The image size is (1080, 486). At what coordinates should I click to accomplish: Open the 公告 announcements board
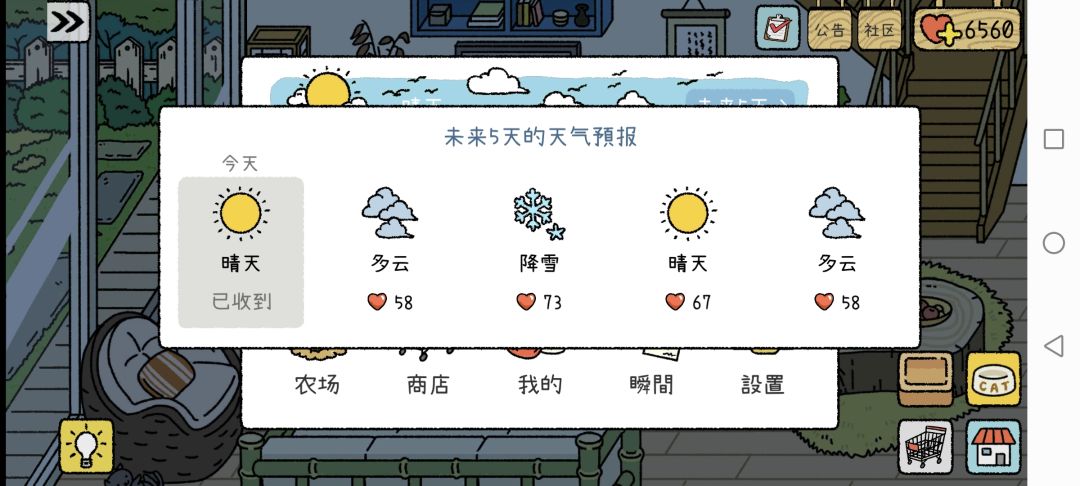click(829, 30)
